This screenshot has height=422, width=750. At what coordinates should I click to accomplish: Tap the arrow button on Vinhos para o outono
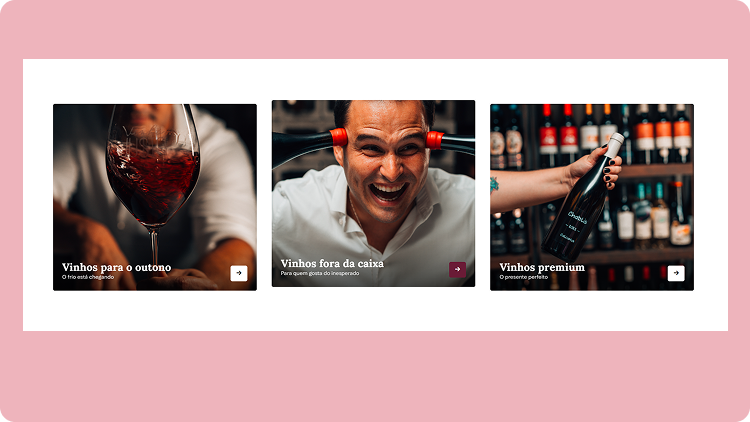[x=239, y=273]
